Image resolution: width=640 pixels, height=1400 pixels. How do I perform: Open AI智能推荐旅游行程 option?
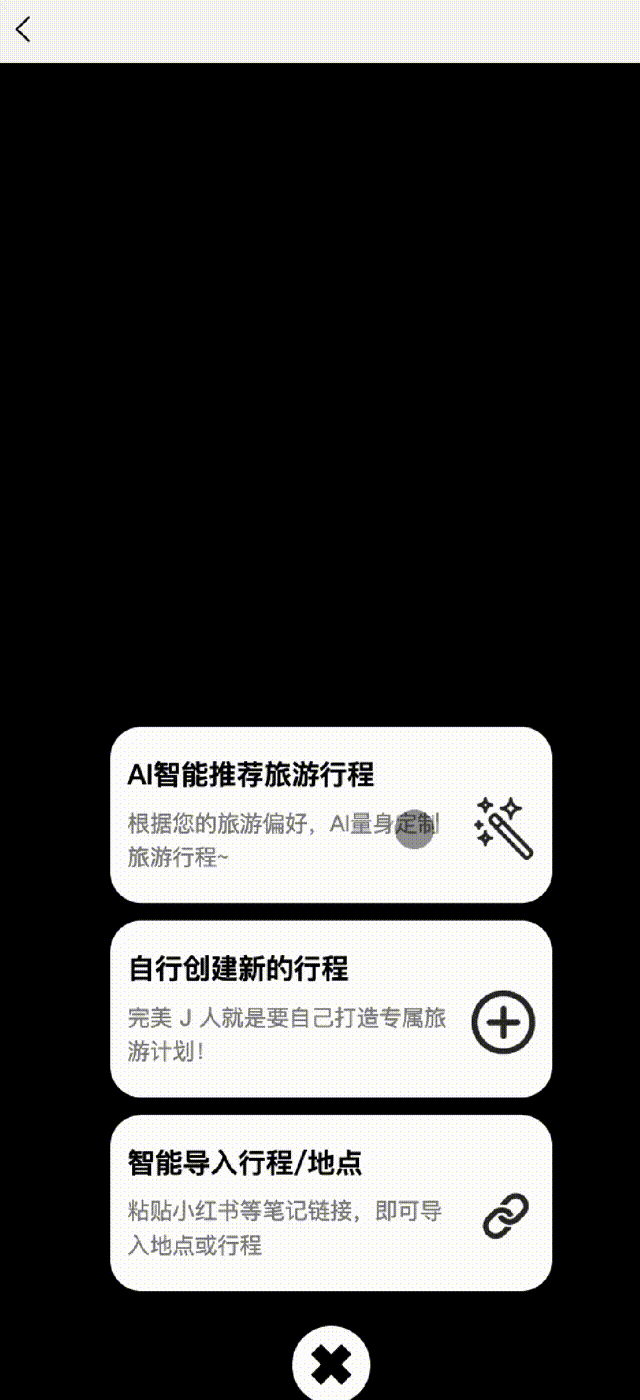pyautogui.click(x=330, y=814)
